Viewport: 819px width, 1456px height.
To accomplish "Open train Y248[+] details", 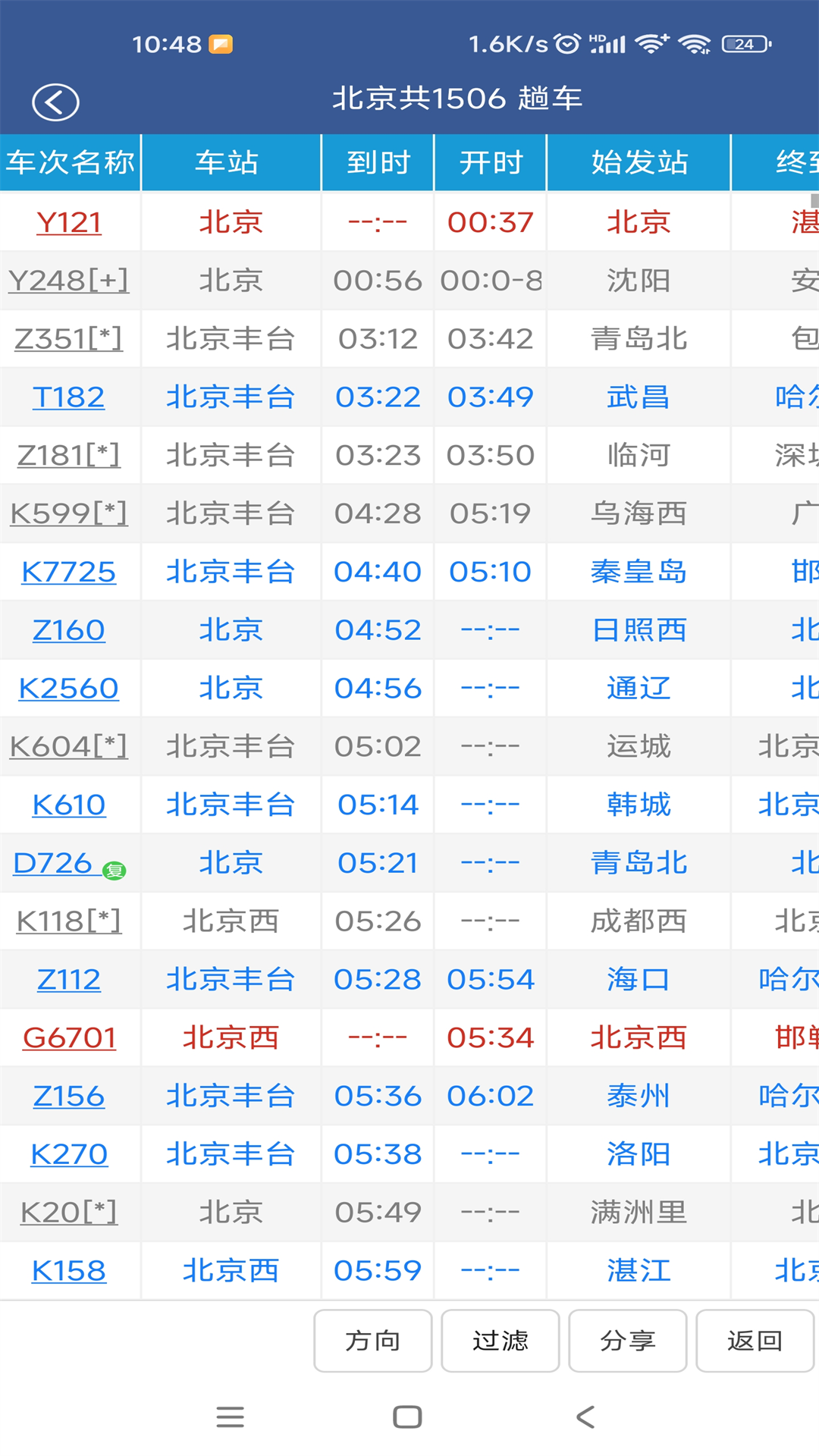I will tap(69, 281).
